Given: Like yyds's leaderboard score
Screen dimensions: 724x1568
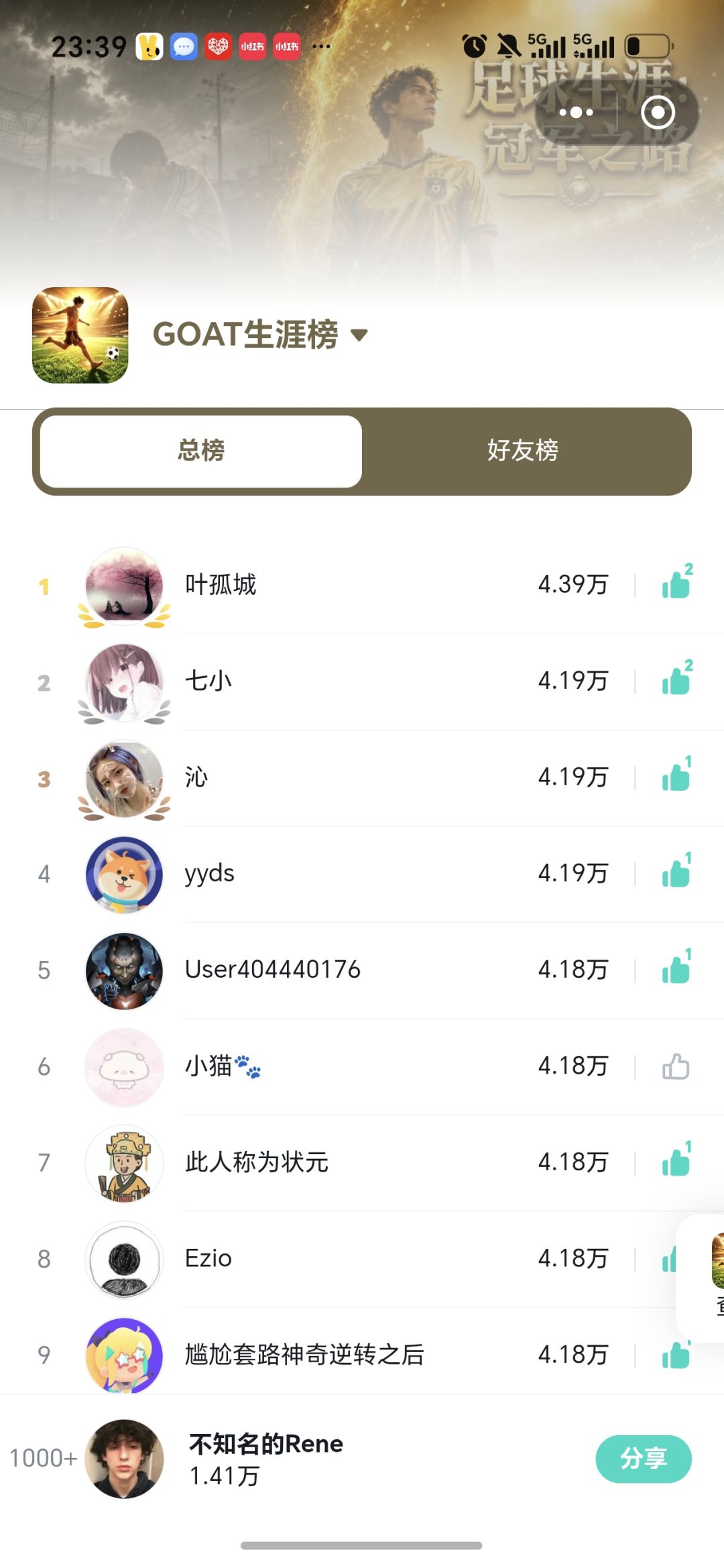Looking at the screenshot, I should [x=676, y=872].
